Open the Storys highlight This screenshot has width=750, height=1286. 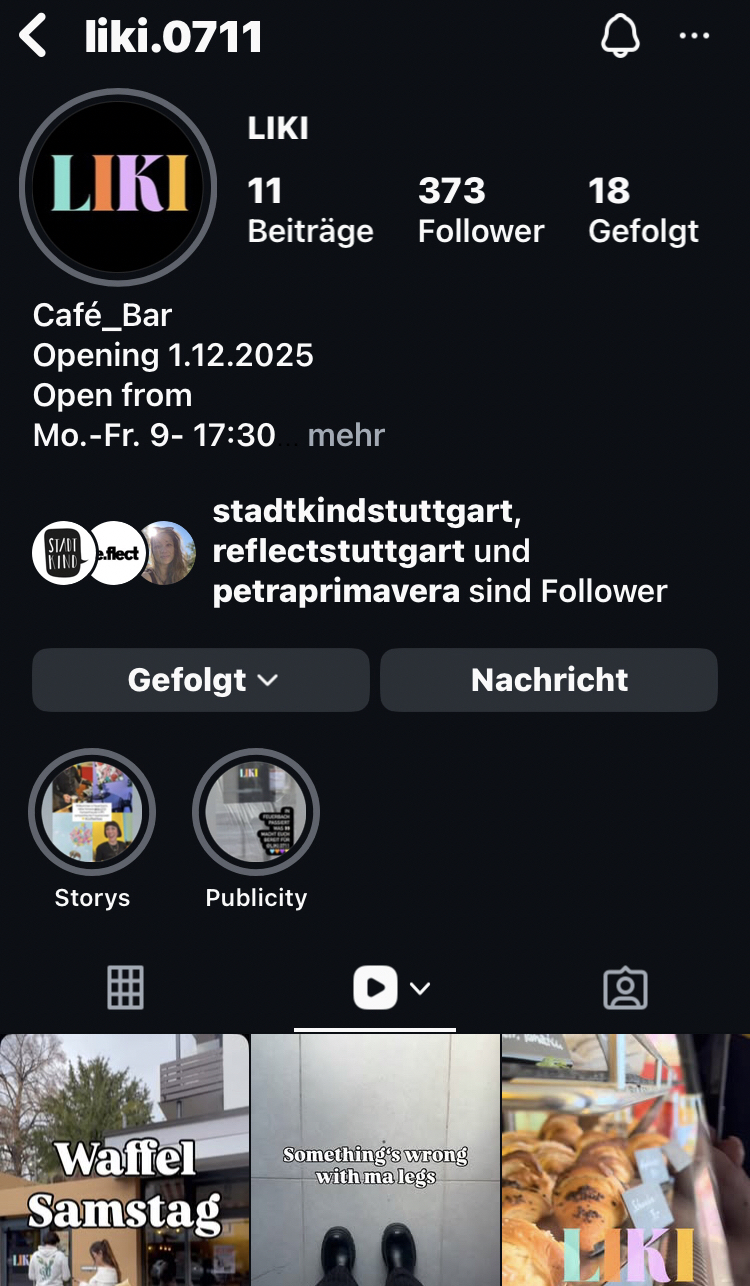[92, 812]
